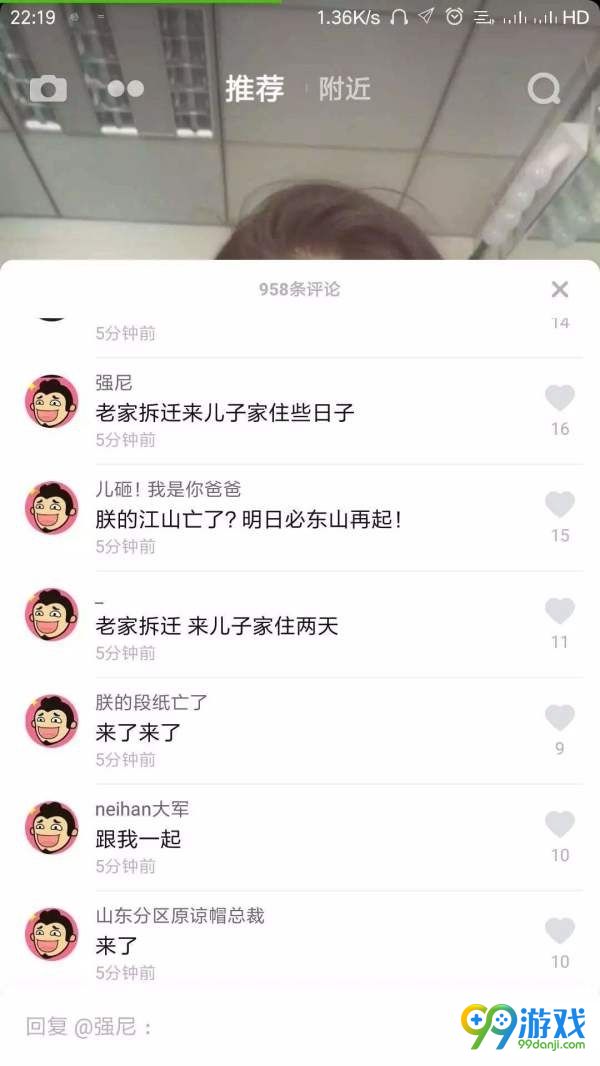This screenshot has width=600, height=1066.
Task: Open 强尼's profile avatar
Action: pos(51,402)
